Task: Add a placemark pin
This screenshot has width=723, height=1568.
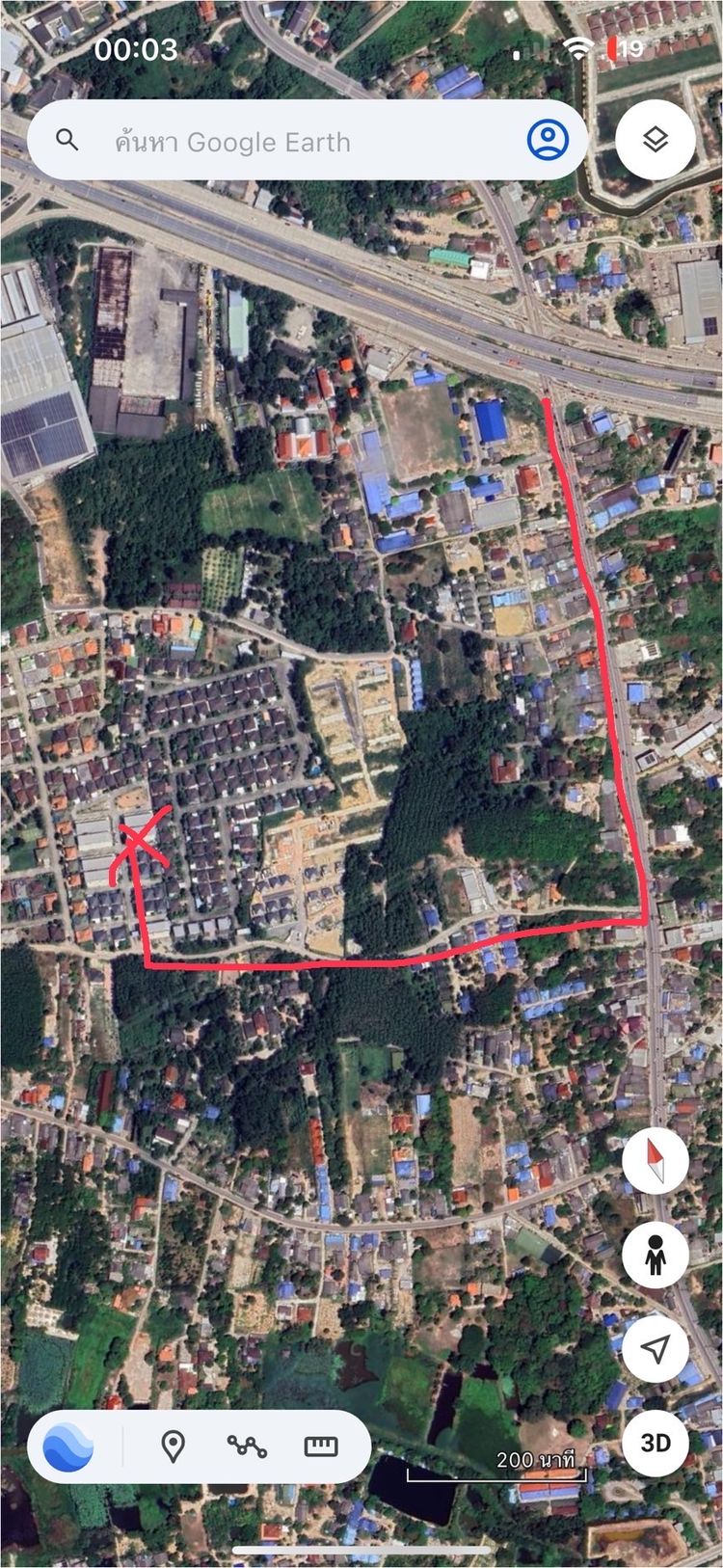Action: coord(174,1446)
